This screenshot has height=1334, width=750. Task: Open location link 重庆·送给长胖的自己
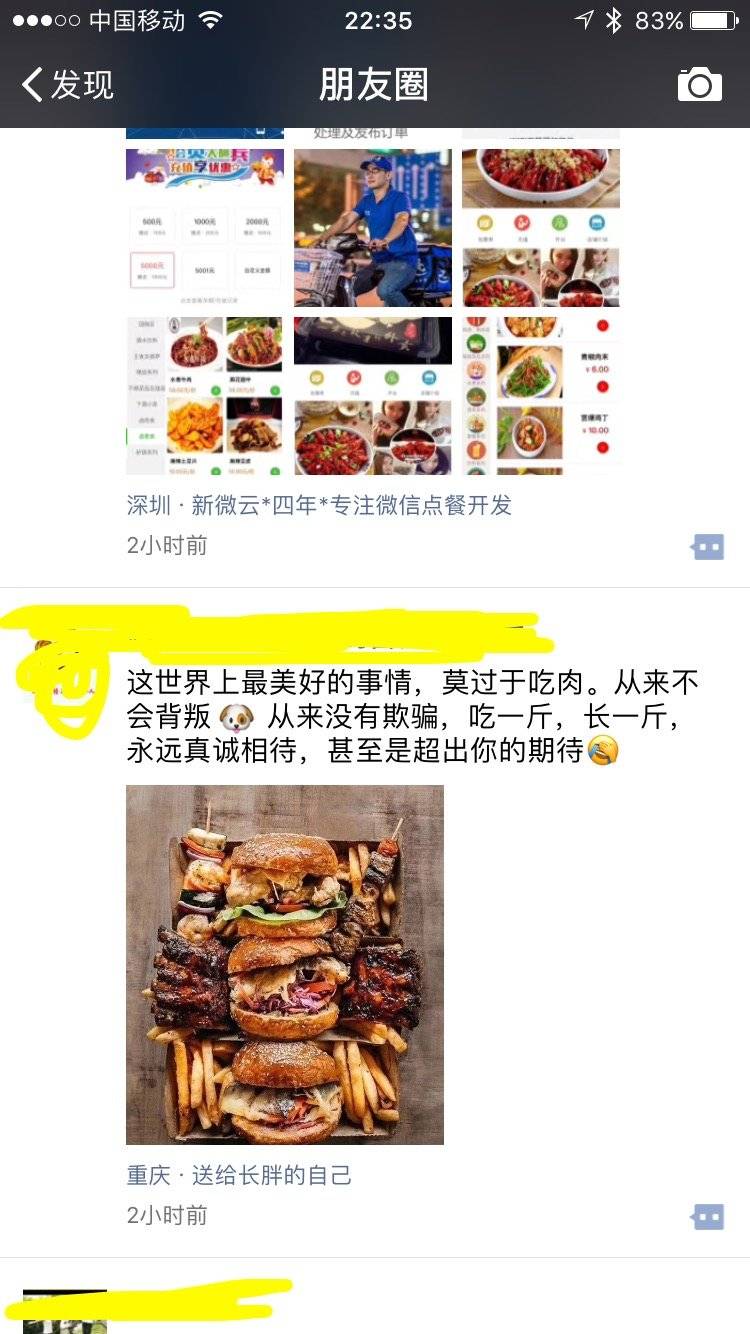pos(239,1175)
